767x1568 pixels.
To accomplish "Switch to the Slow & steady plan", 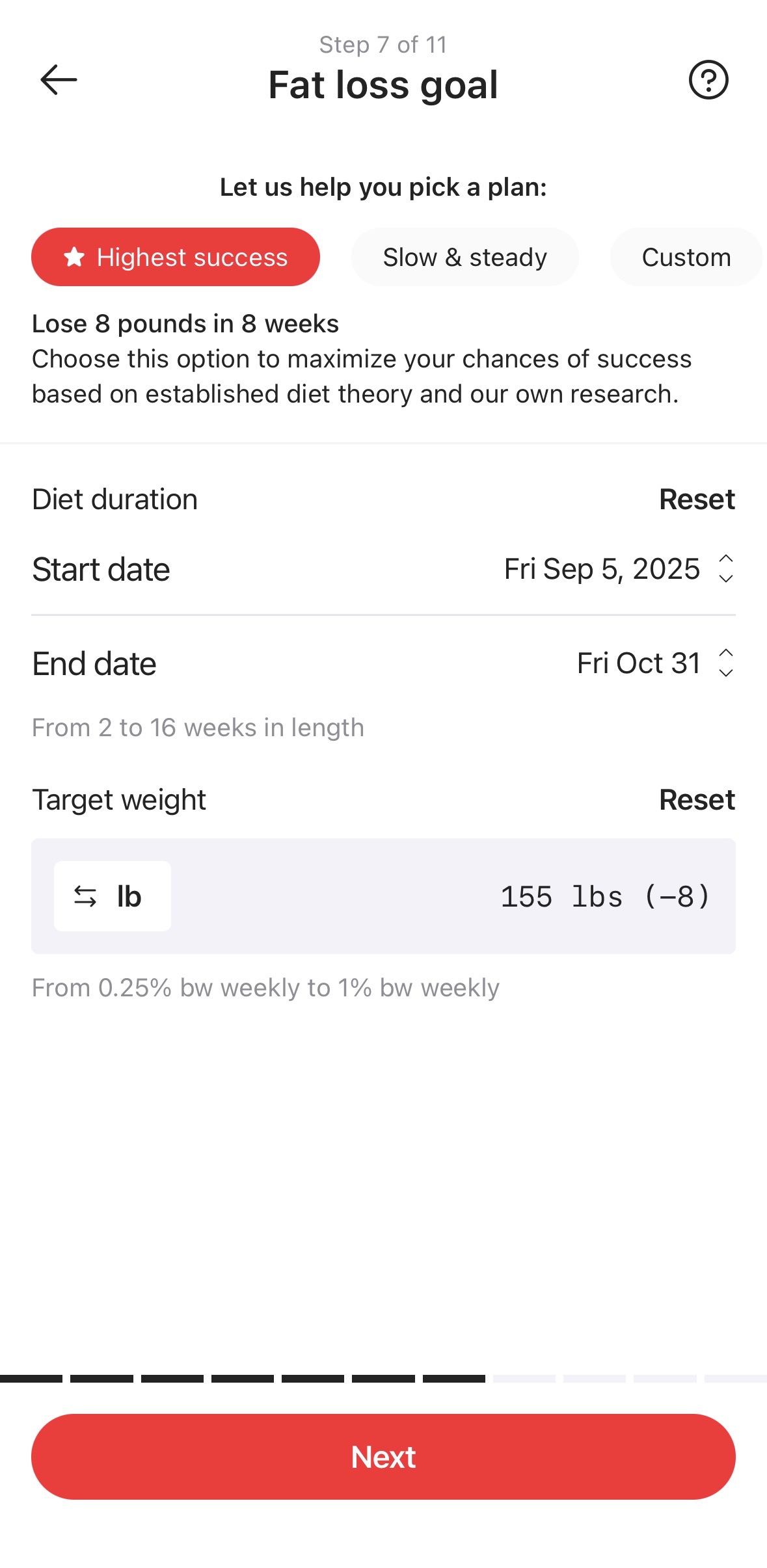I will pos(464,257).
